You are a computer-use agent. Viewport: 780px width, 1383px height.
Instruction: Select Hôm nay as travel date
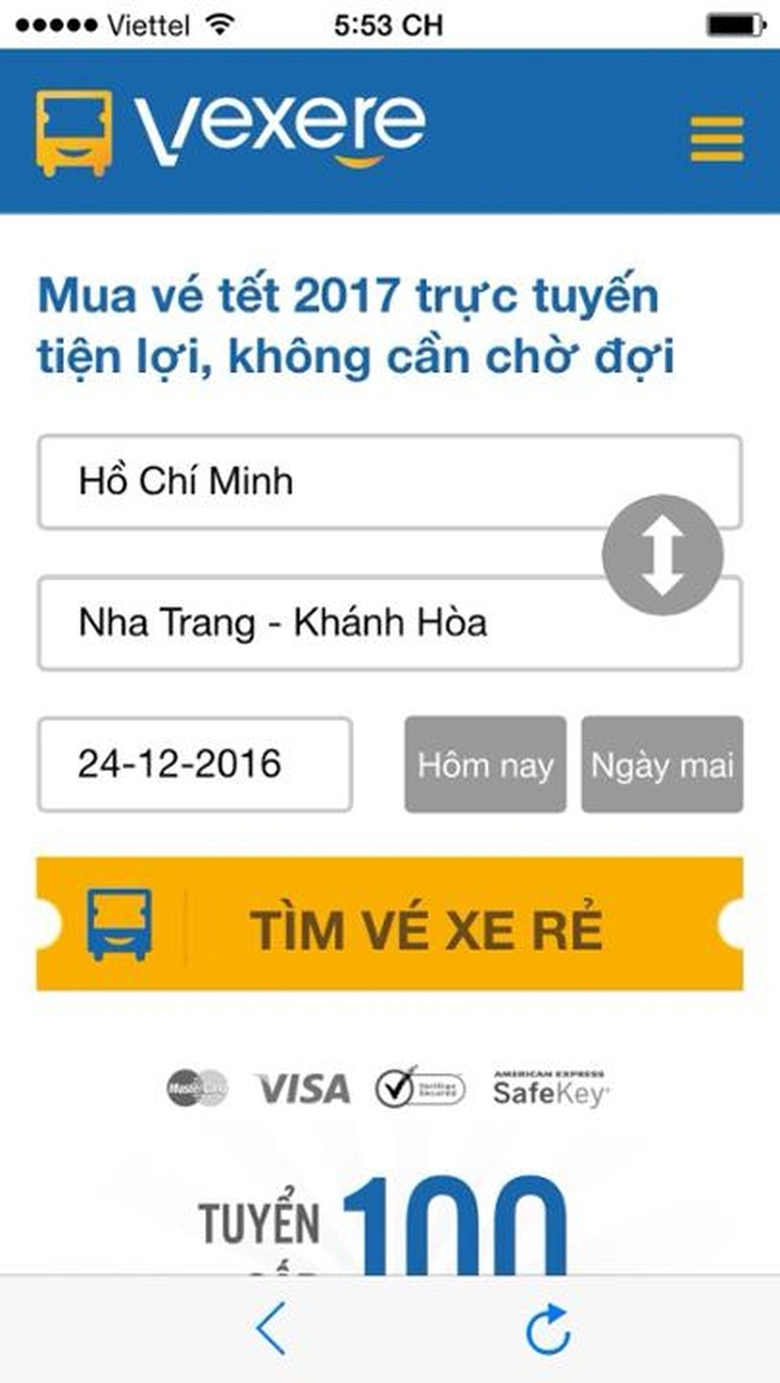(485, 765)
